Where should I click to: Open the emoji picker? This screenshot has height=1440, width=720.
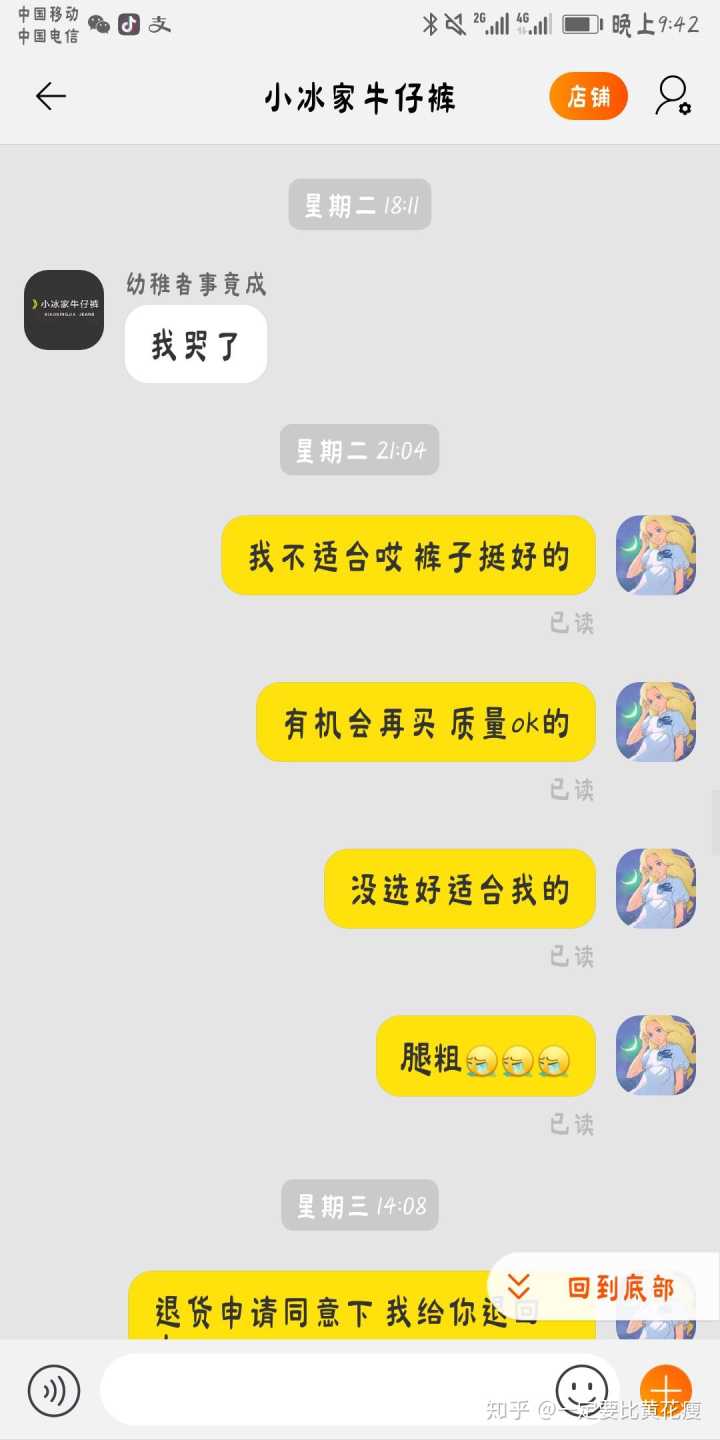(581, 1388)
